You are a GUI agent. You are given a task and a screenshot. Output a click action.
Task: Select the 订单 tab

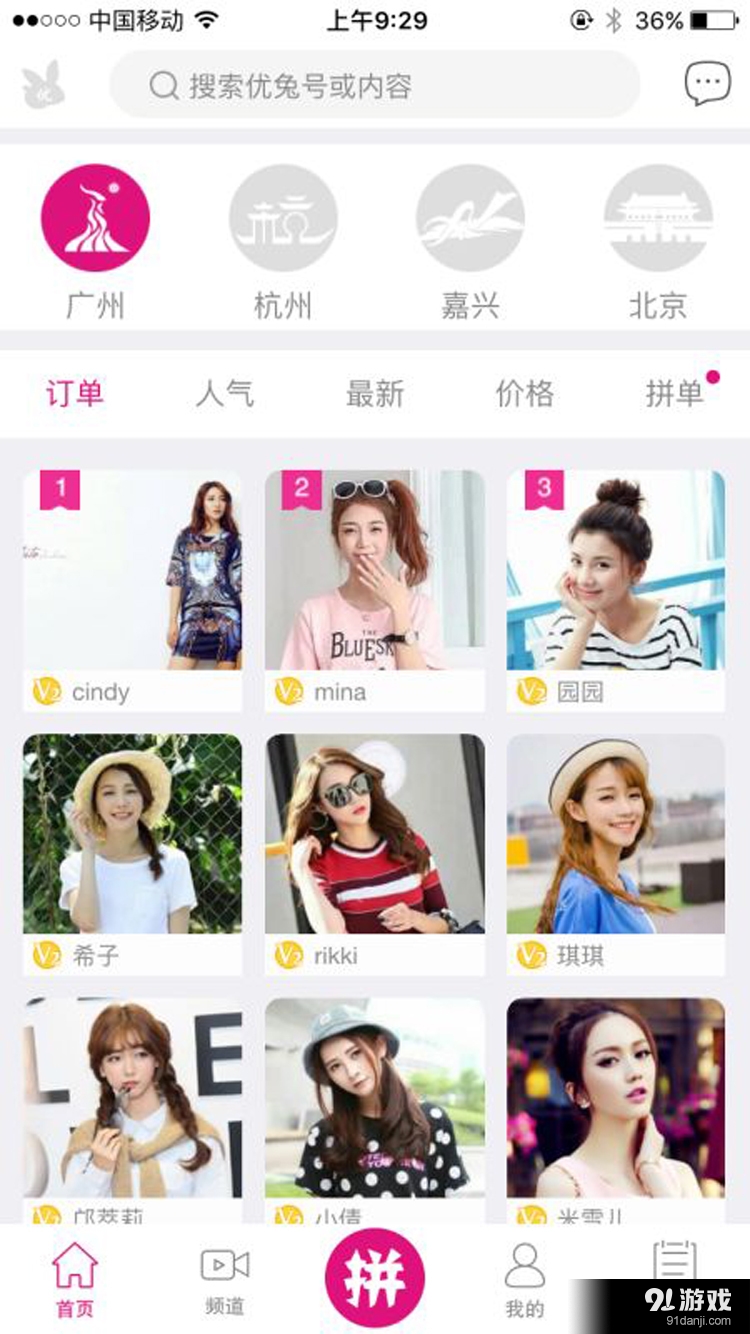(x=75, y=394)
